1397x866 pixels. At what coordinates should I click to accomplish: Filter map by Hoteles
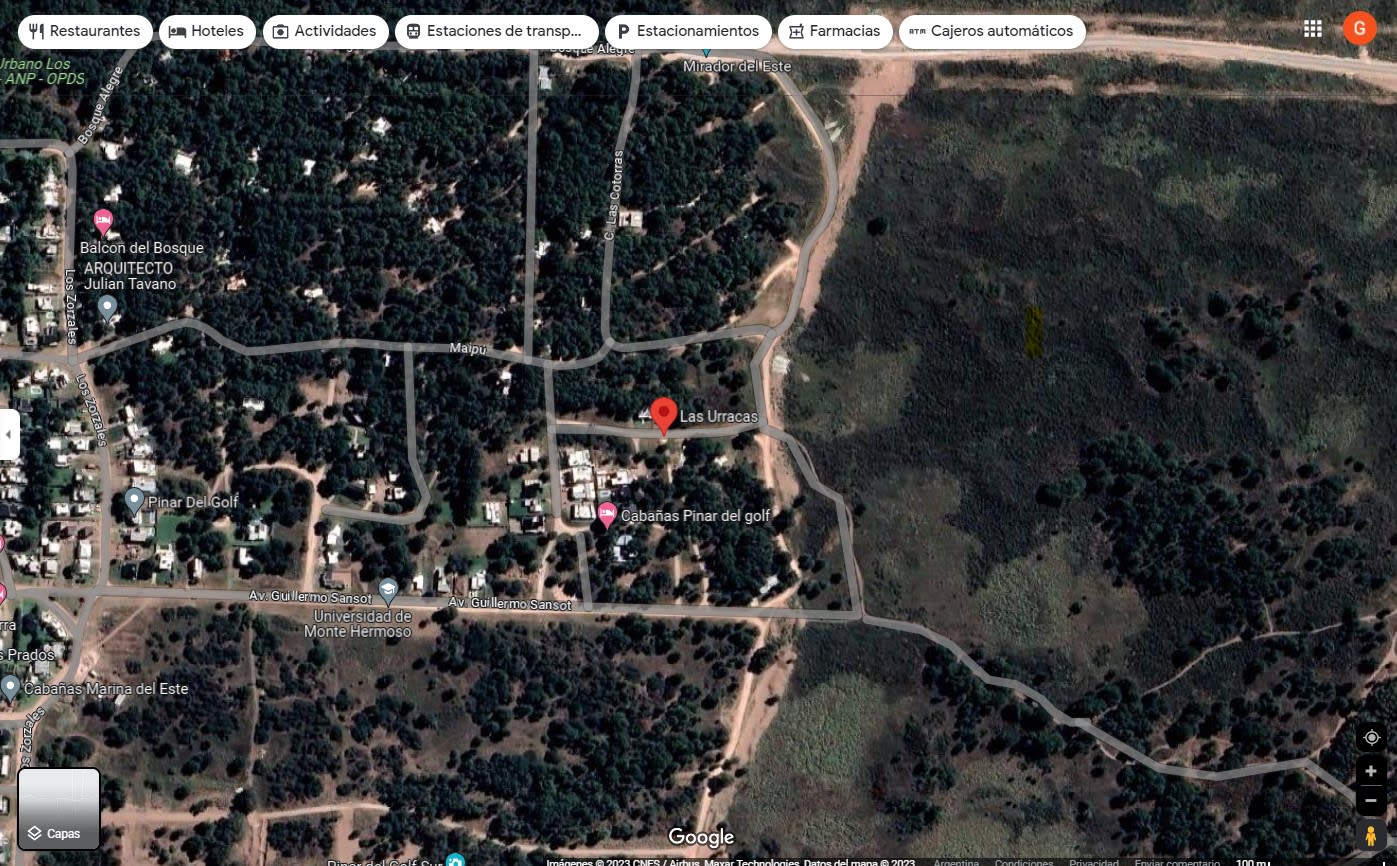[x=207, y=31]
